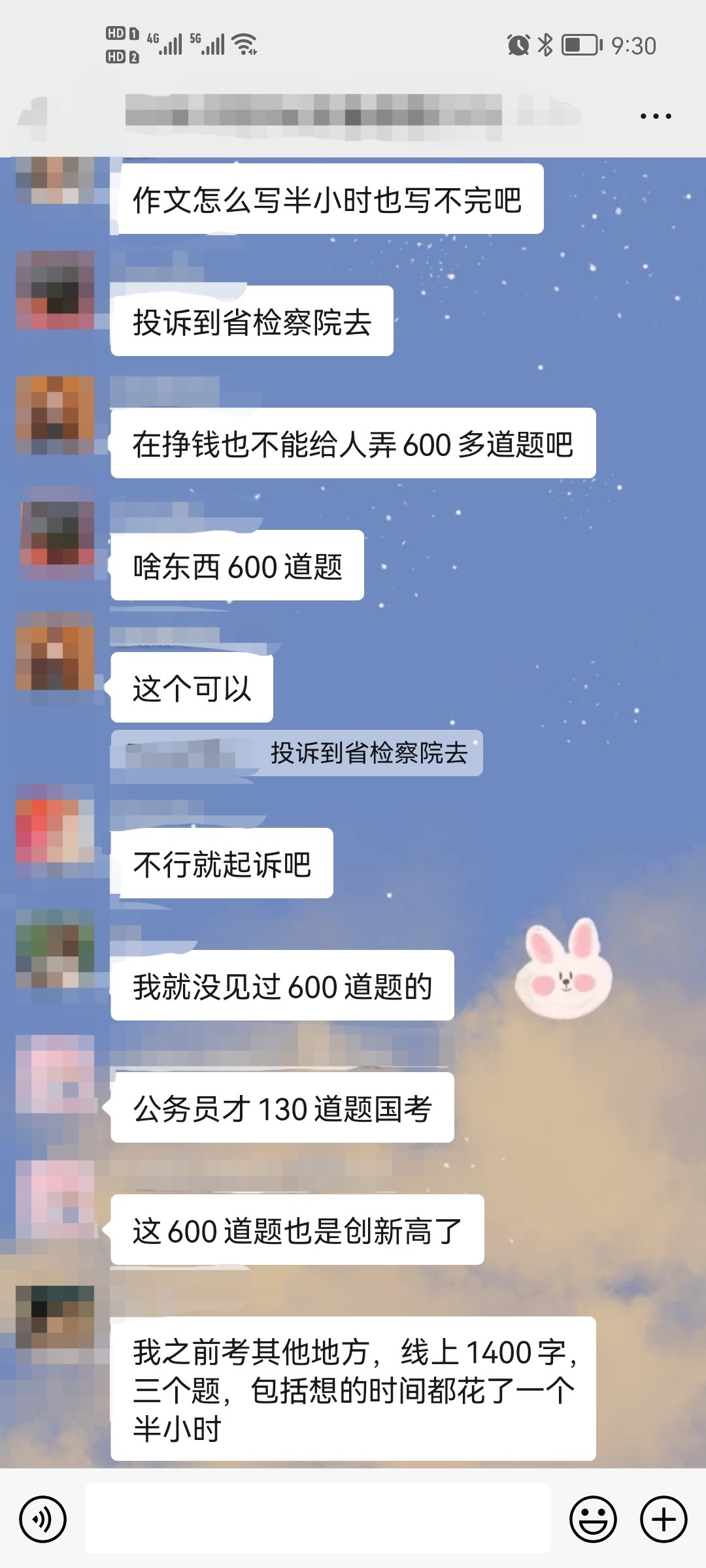This screenshot has height=1568, width=706.
Task: Open the three-dot chat menu
Action: point(656,116)
